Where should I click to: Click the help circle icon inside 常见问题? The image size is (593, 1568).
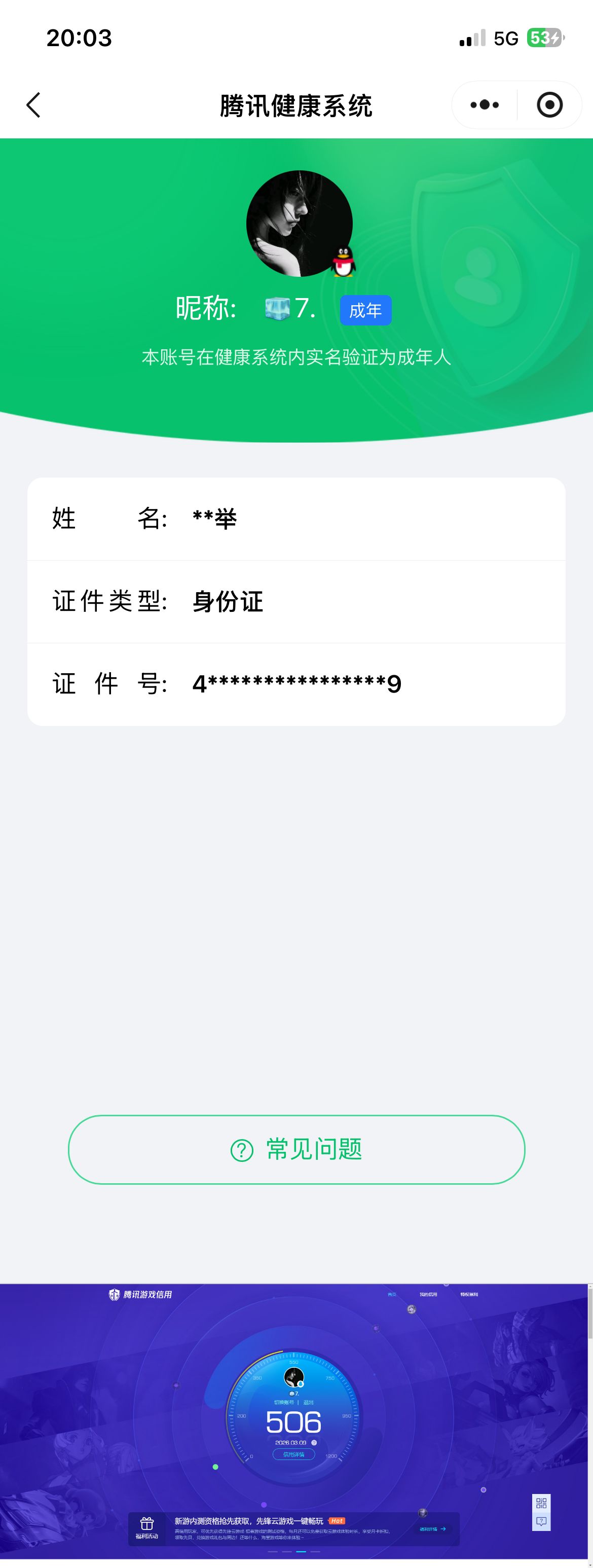tap(243, 1149)
